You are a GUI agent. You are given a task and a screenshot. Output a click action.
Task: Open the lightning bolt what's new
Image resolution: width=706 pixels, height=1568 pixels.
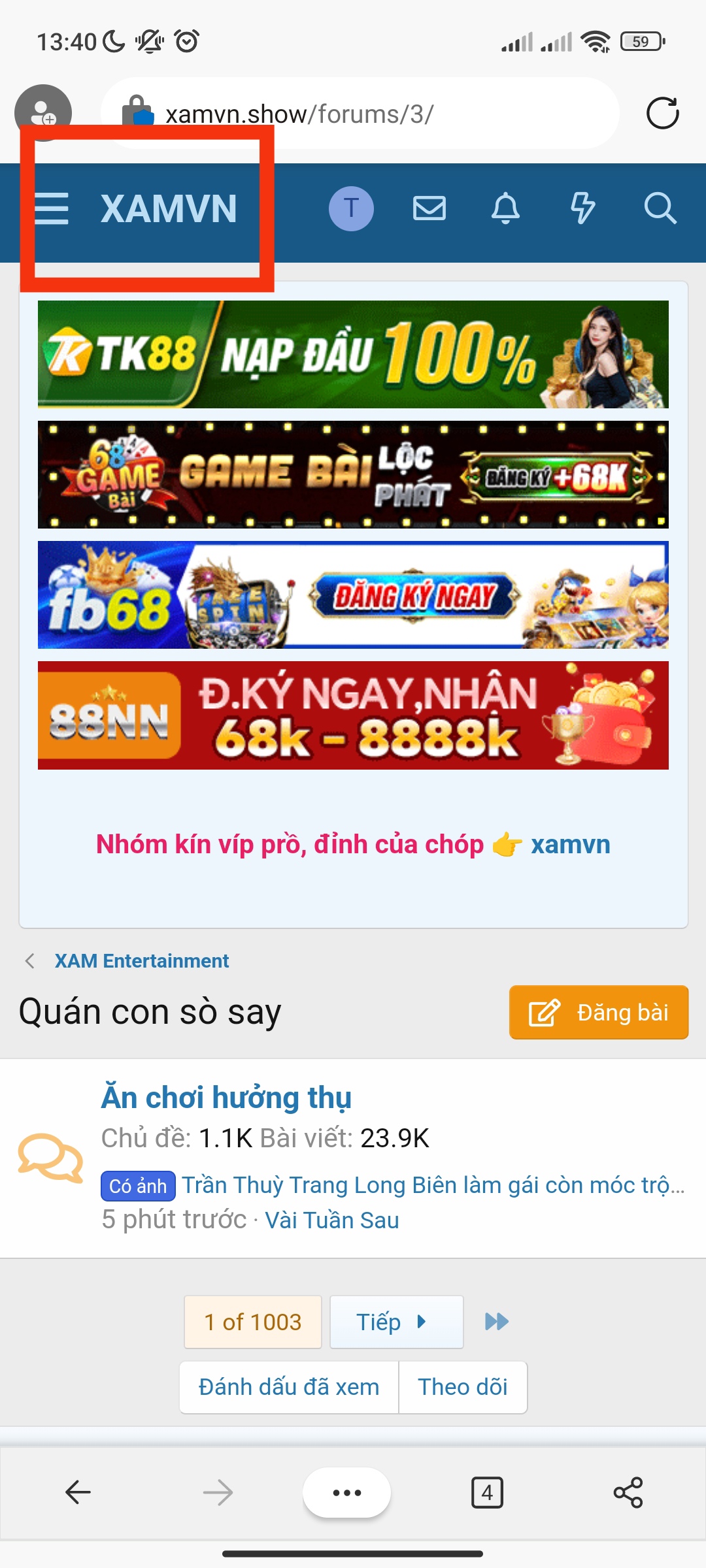pyautogui.click(x=582, y=209)
